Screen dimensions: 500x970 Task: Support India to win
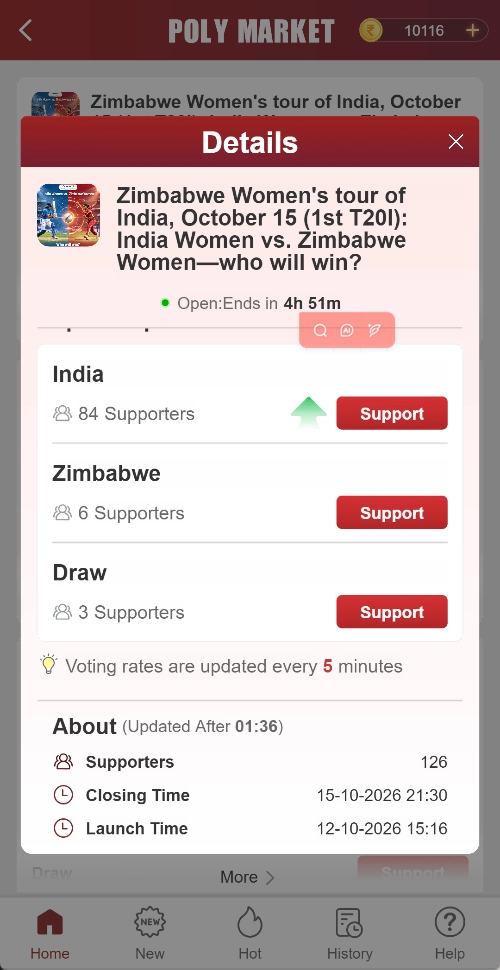(x=392, y=413)
